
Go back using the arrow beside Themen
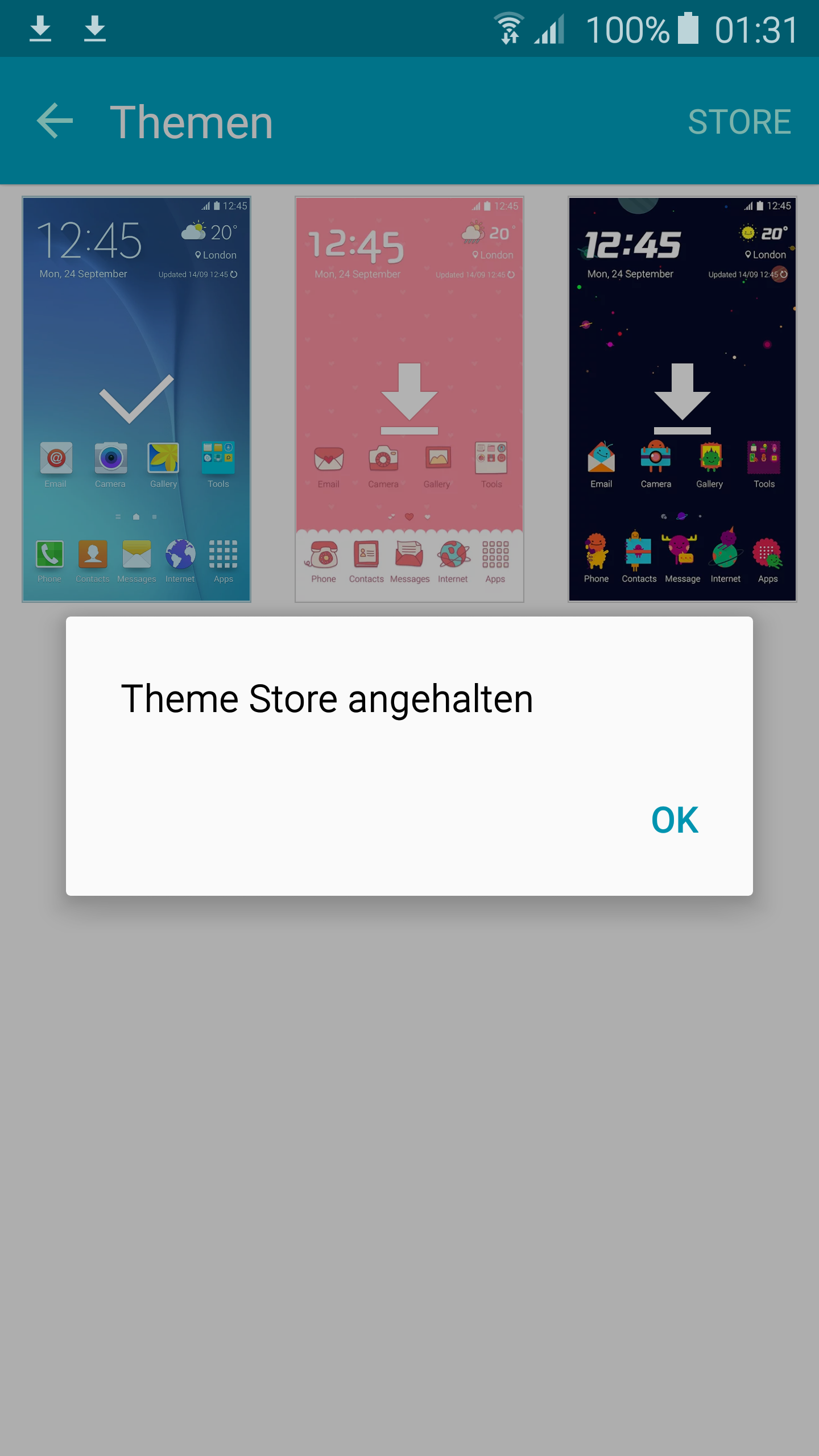point(55,121)
